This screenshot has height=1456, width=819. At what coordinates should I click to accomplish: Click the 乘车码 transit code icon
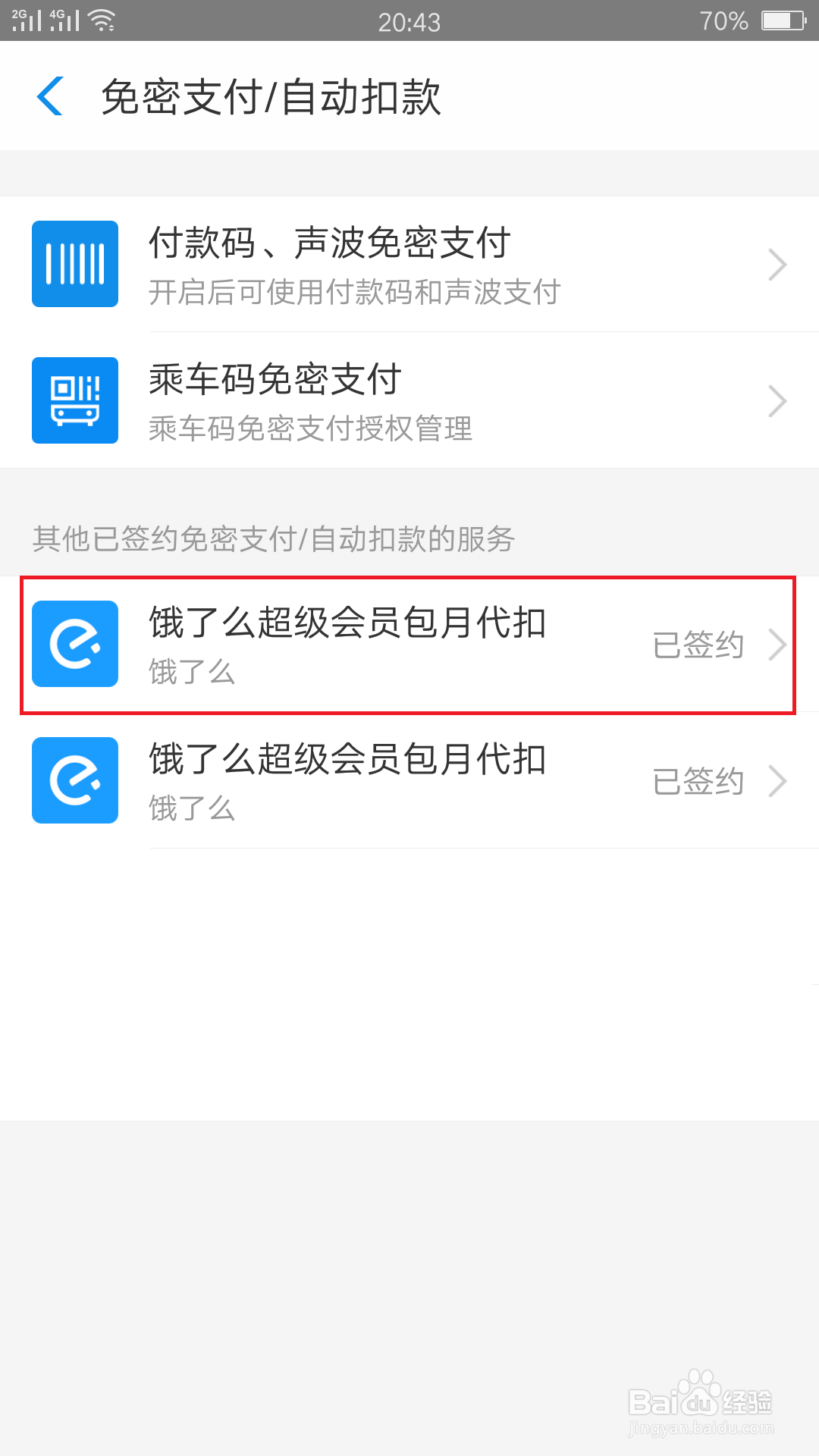point(74,400)
